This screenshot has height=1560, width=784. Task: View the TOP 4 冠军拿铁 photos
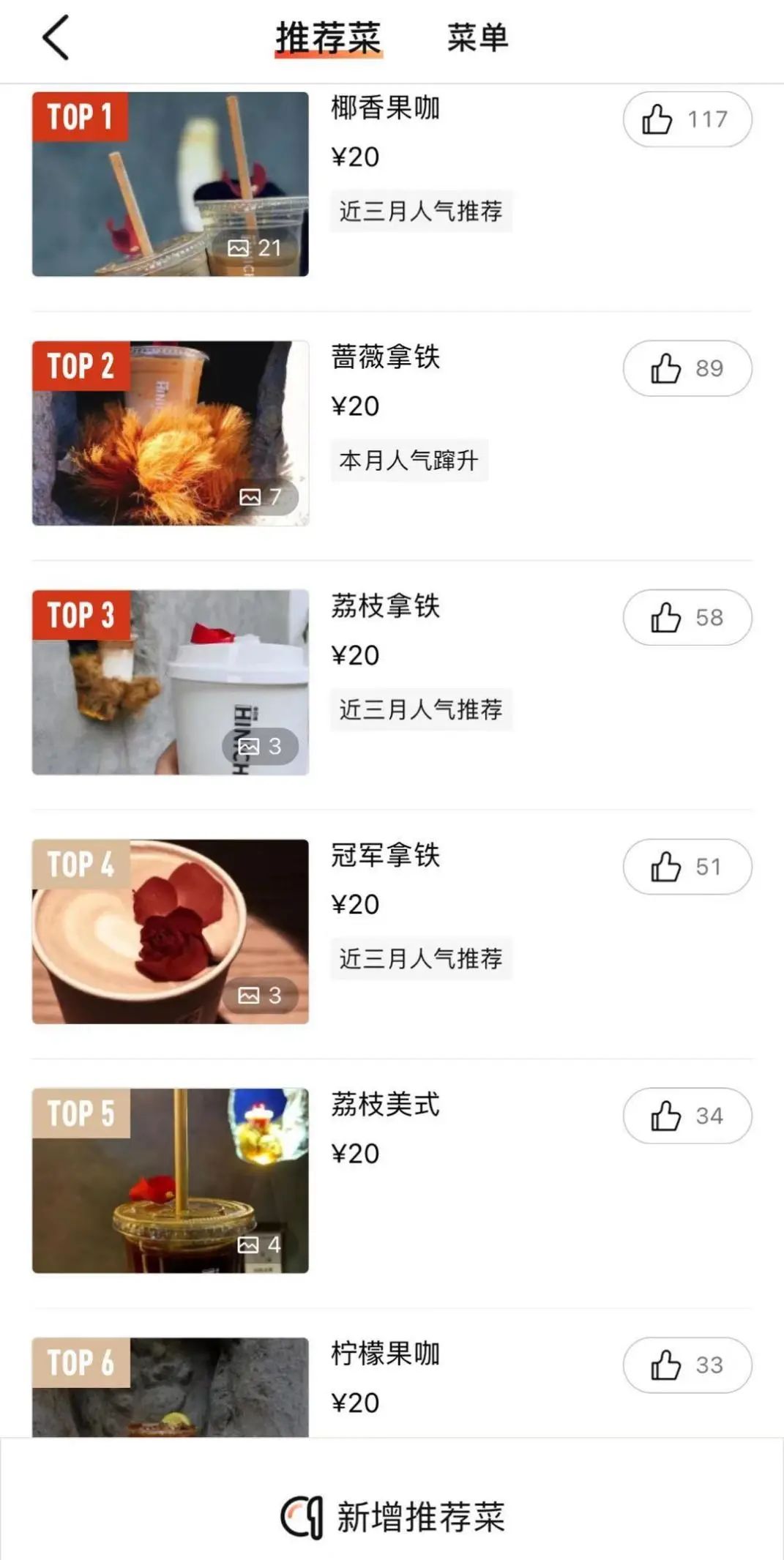click(x=170, y=931)
